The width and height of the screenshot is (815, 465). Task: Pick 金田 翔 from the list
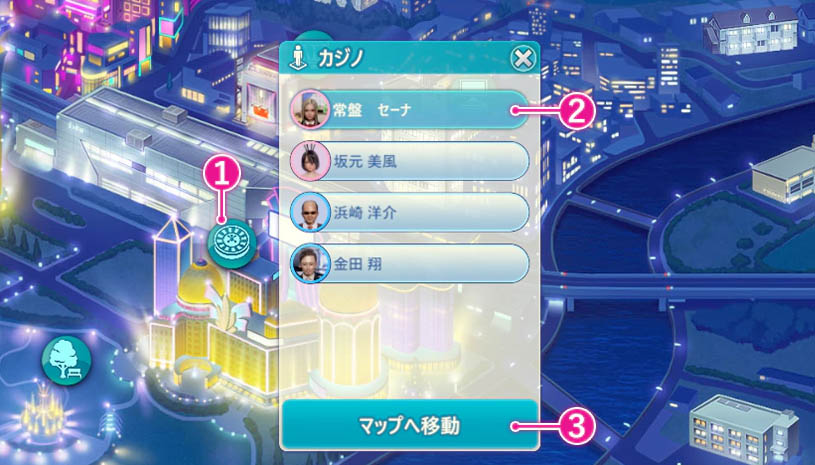(409, 263)
